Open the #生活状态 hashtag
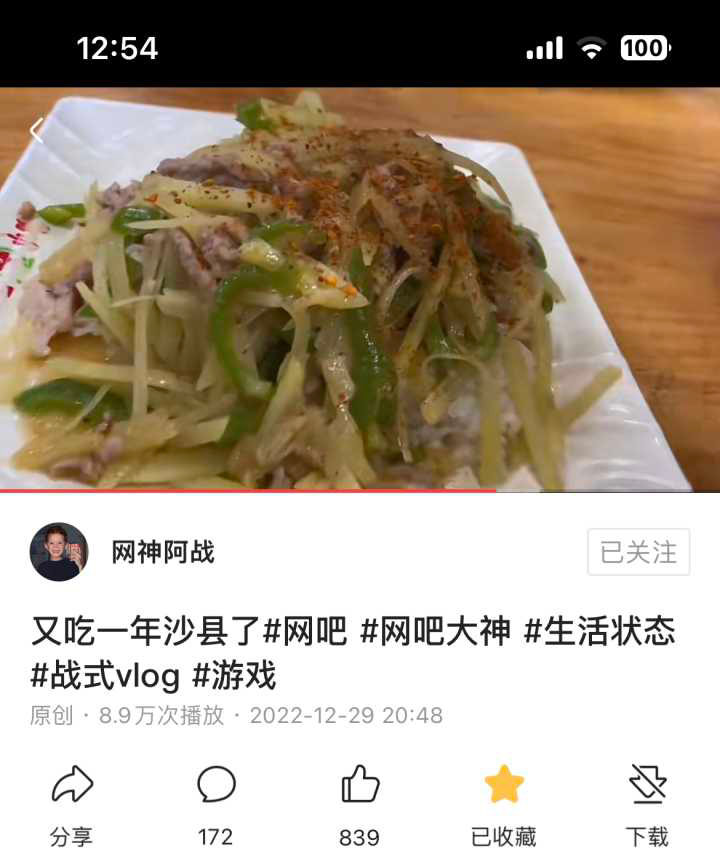 click(x=599, y=631)
